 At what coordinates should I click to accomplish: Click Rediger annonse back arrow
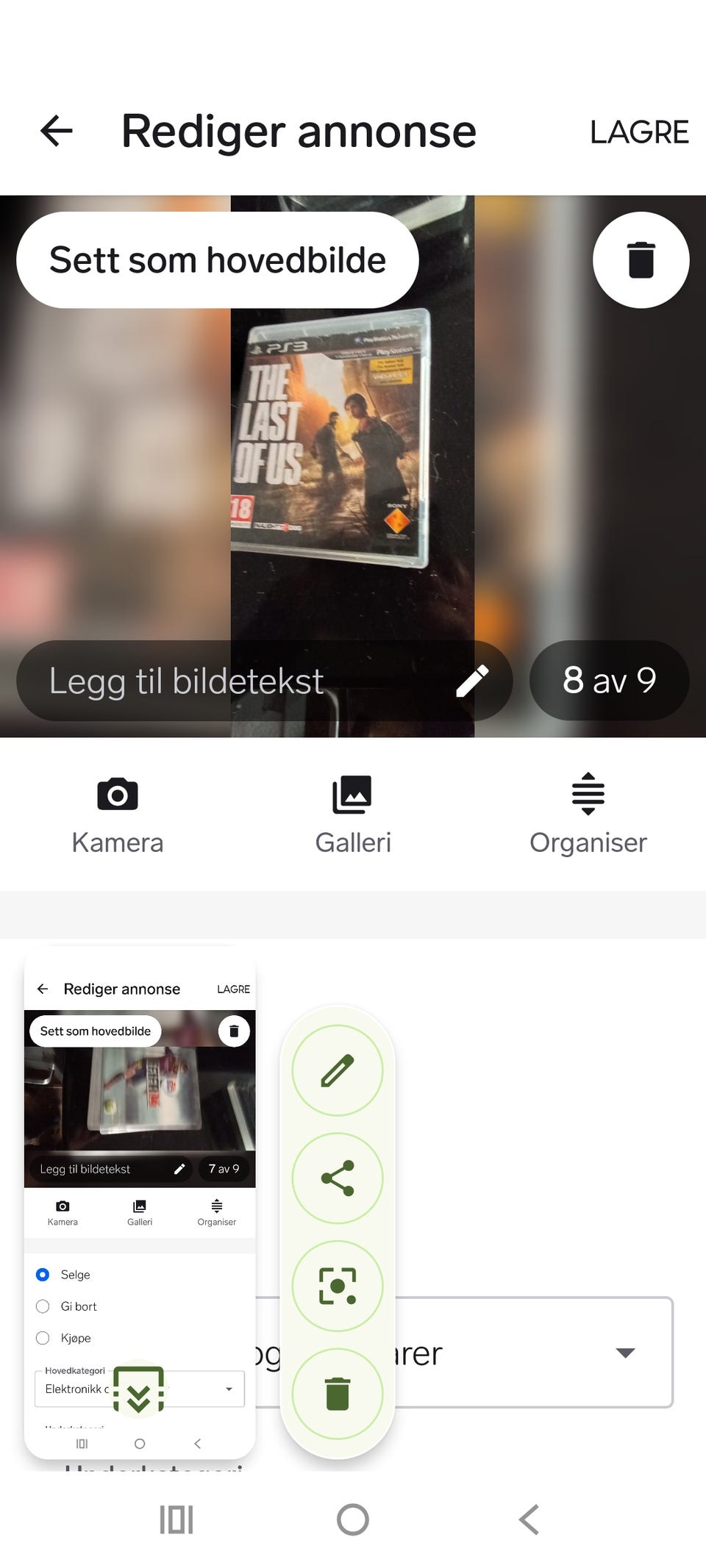[x=57, y=131]
